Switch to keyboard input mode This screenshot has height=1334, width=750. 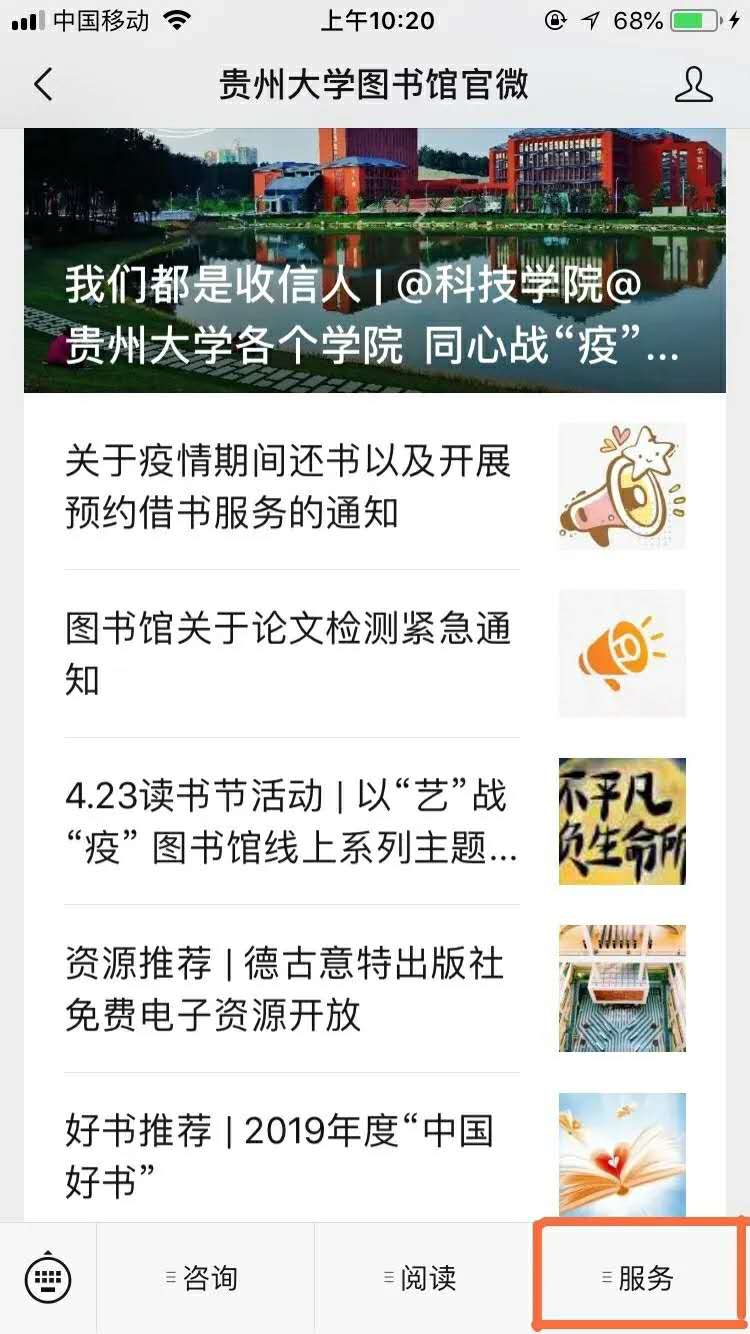point(48,1277)
